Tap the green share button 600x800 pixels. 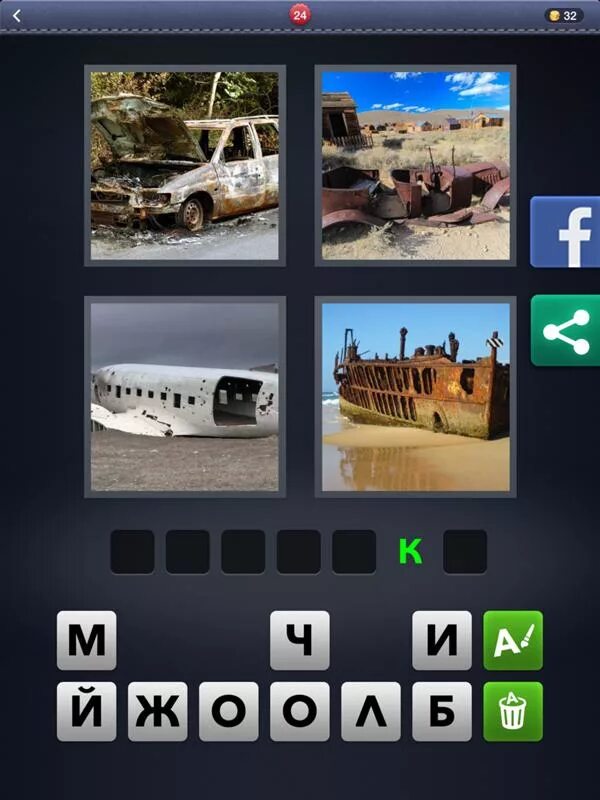click(565, 330)
